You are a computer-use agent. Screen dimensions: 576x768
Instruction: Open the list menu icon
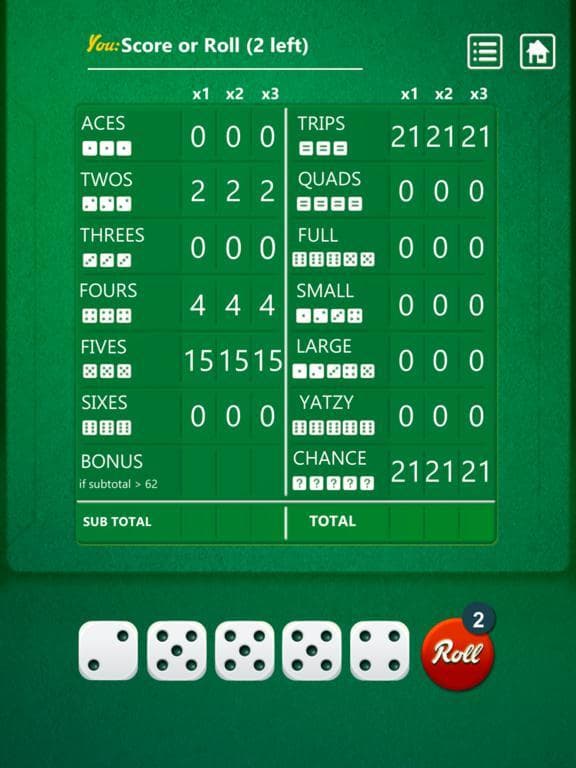pyautogui.click(x=484, y=51)
